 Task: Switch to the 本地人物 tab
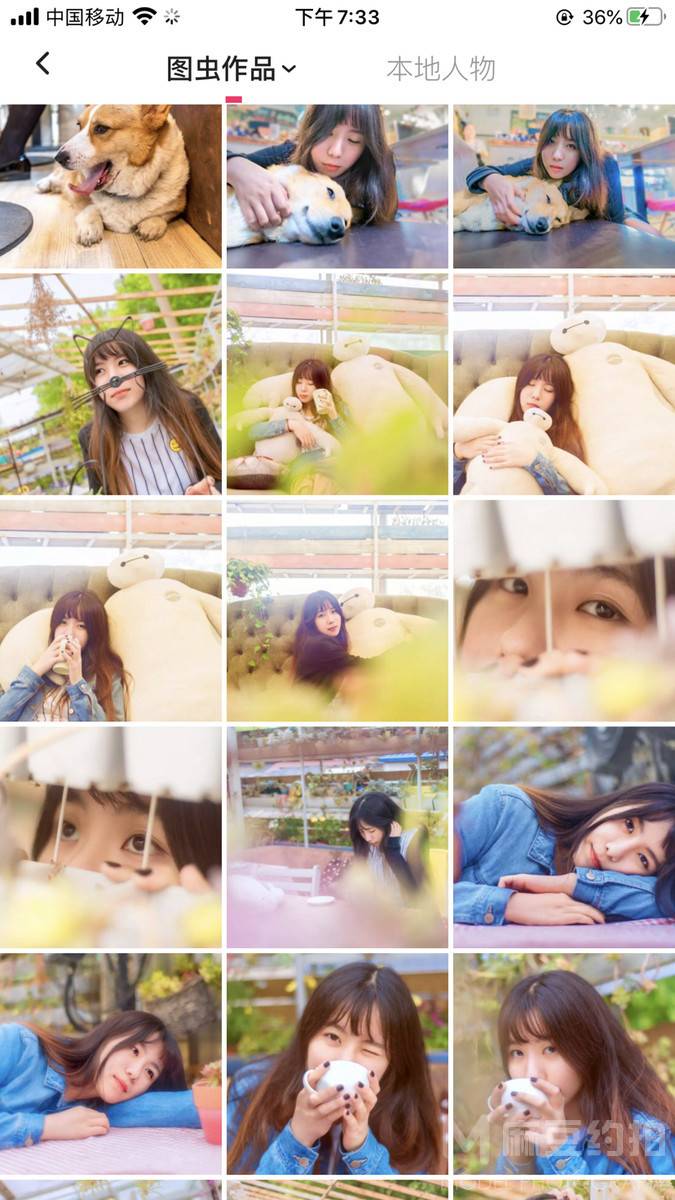pyautogui.click(x=440, y=69)
